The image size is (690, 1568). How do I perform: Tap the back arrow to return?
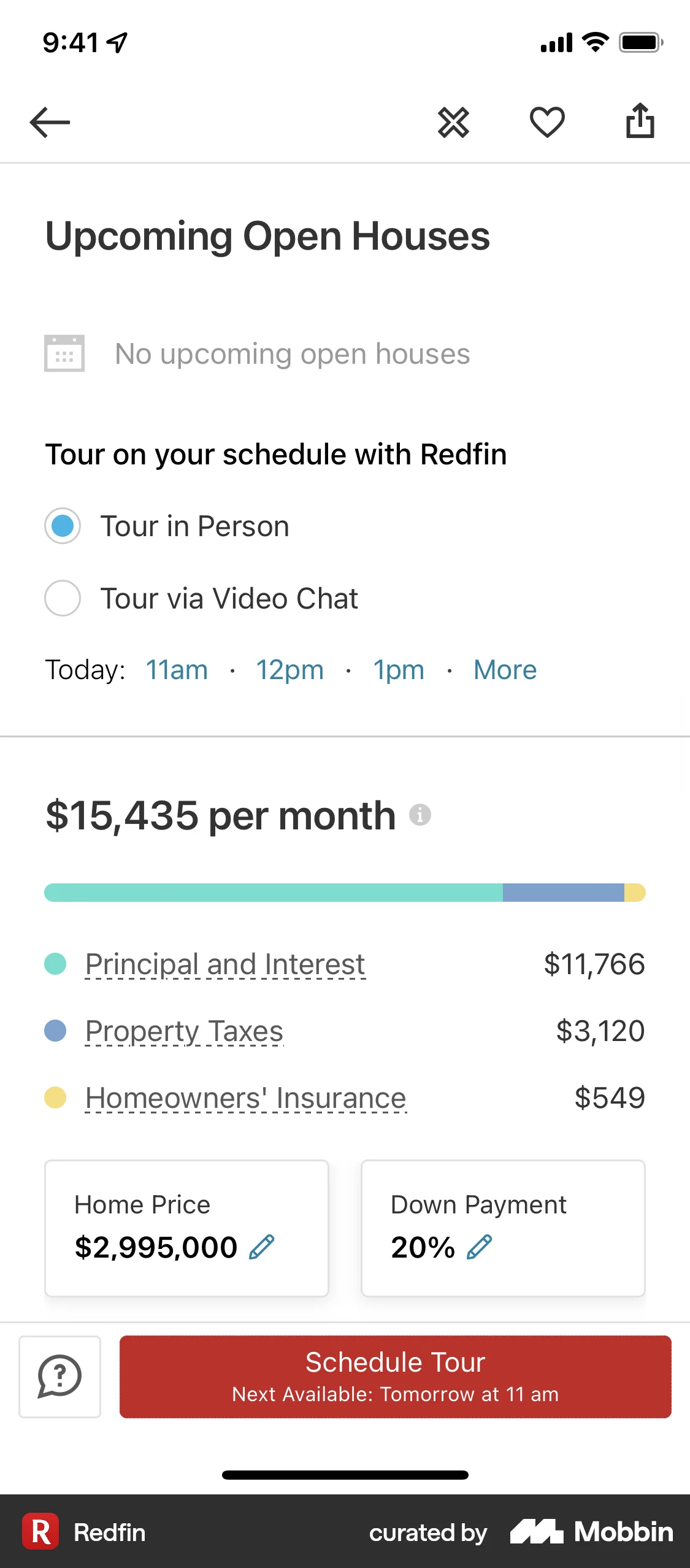pyautogui.click(x=48, y=122)
